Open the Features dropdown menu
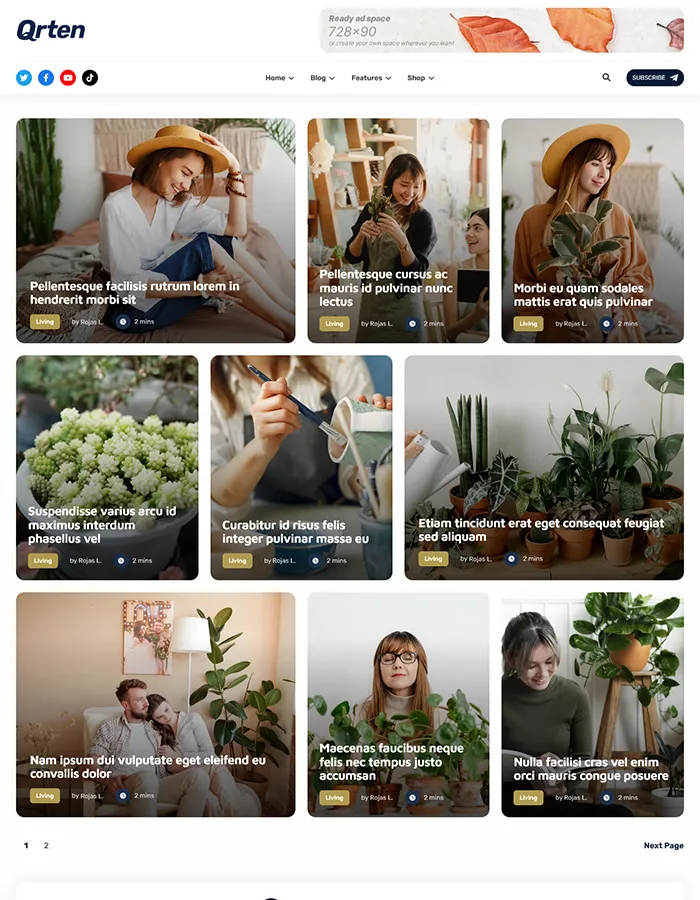This screenshot has width=700, height=900. pyautogui.click(x=370, y=78)
